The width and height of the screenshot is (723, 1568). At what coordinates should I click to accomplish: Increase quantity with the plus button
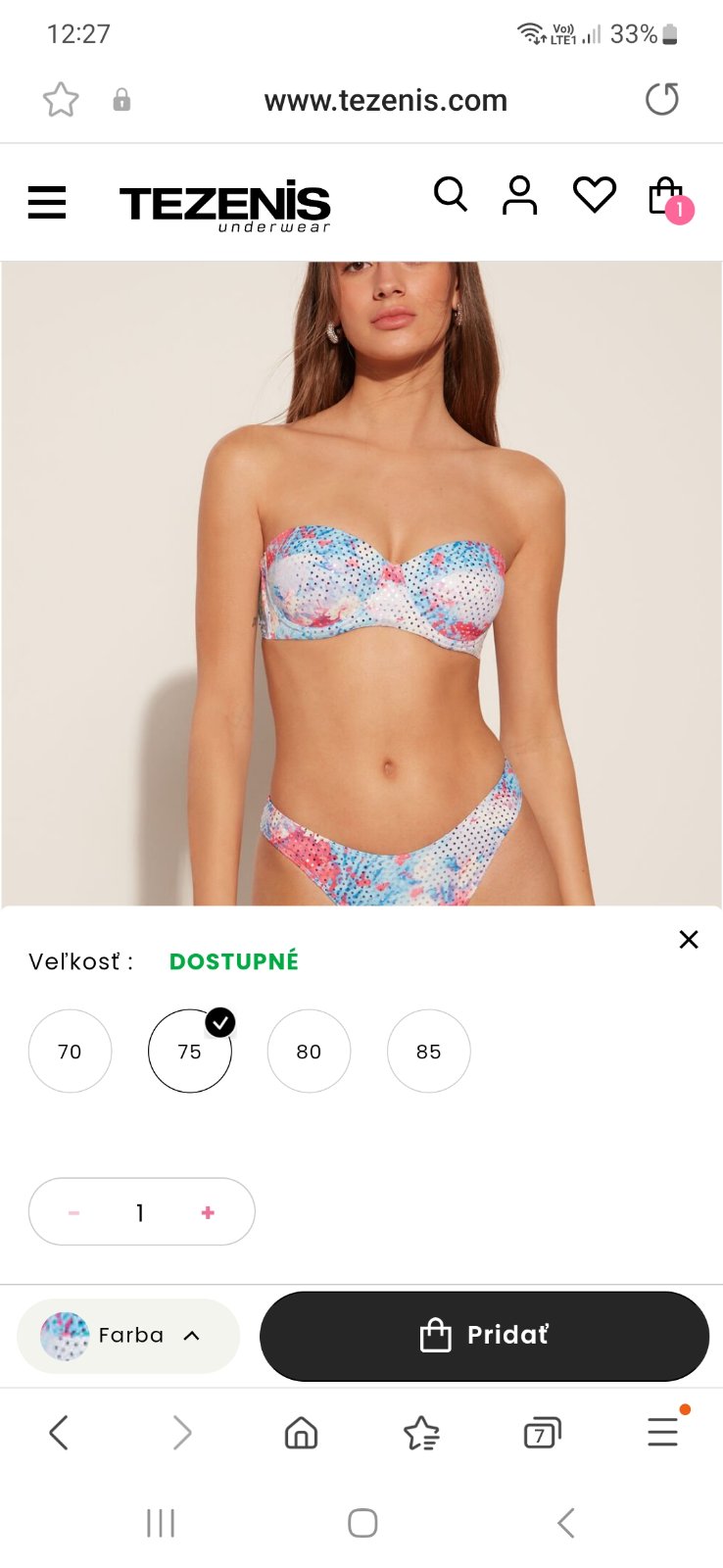tap(208, 1212)
